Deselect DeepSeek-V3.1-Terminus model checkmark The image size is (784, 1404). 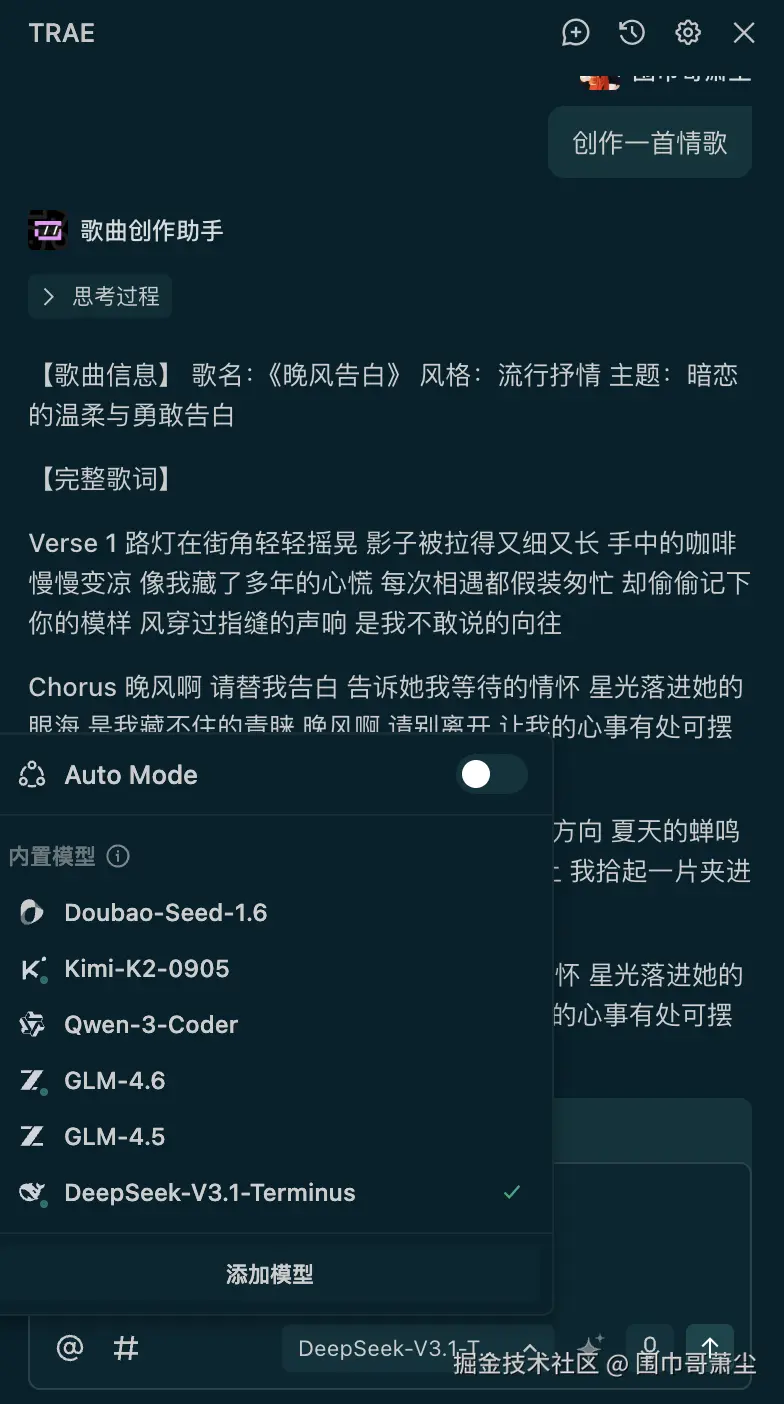pyautogui.click(x=512, y=1192)
